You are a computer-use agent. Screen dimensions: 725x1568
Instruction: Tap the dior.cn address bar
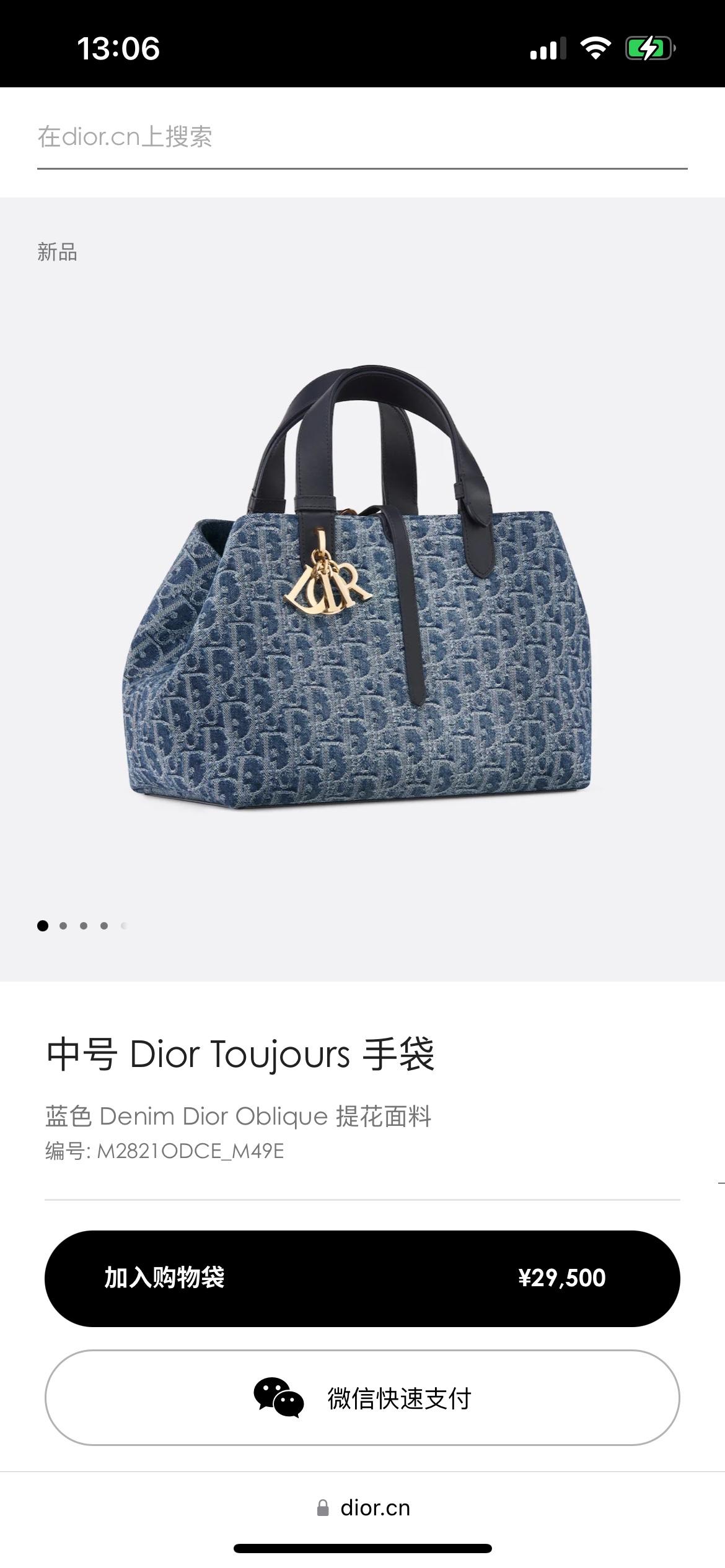click(363, 1509)
